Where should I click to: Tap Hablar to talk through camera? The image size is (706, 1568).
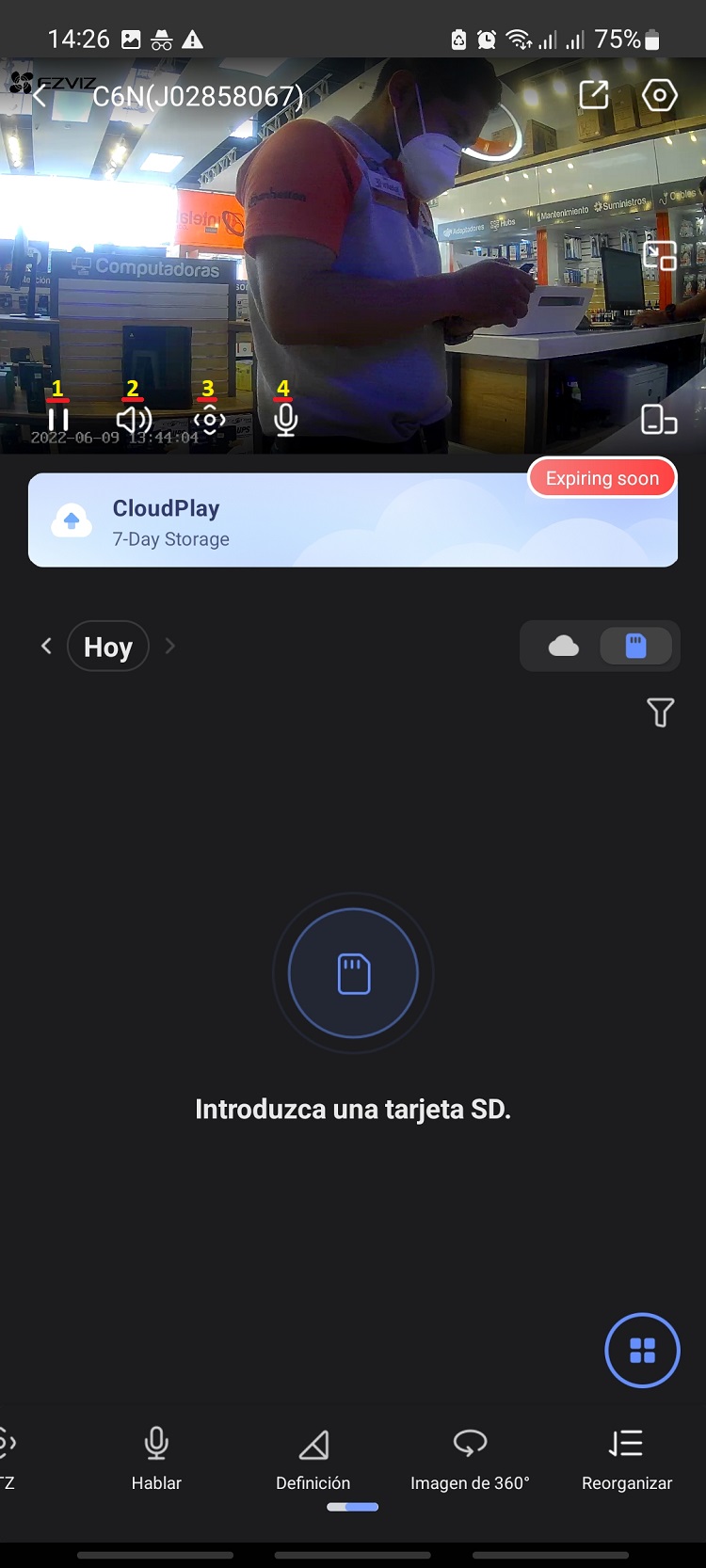[x=156, y=1457]
